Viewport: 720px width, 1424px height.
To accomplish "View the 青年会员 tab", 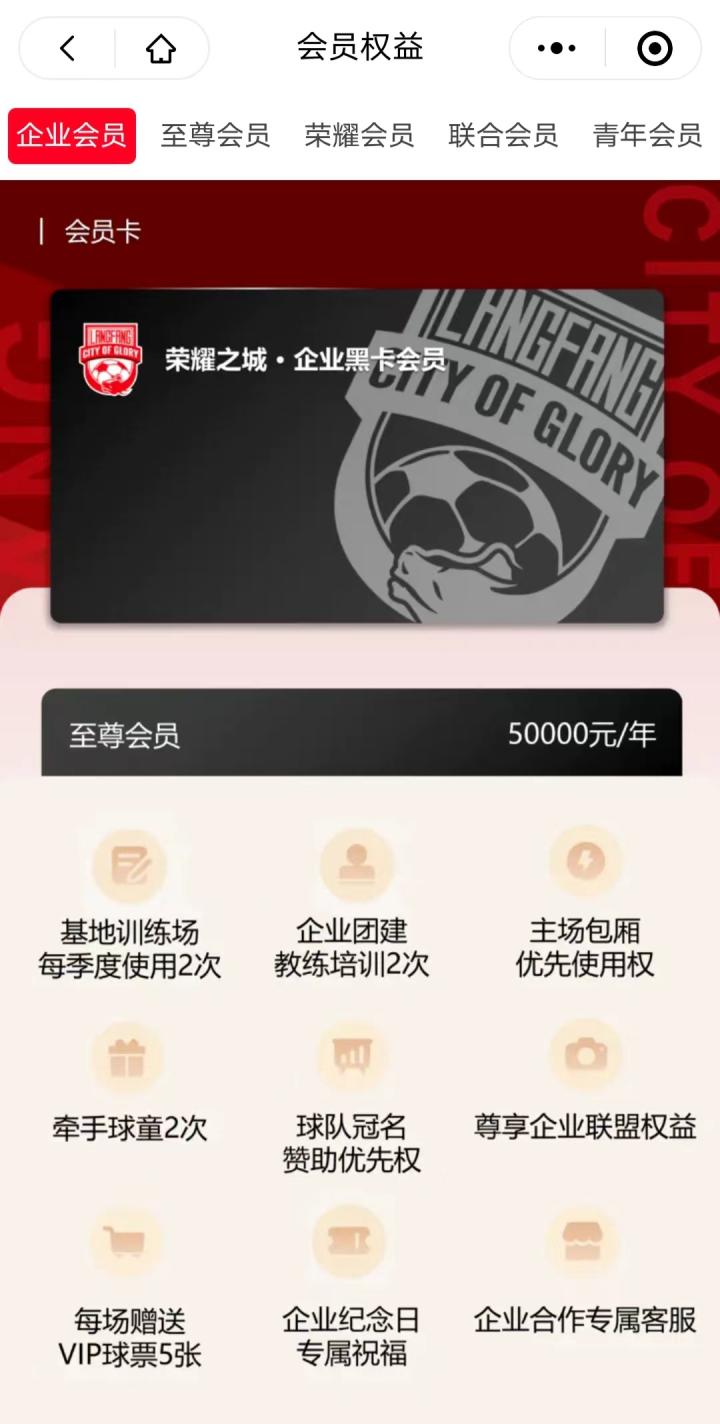I will pyautogui.click(x=647, y=136).
